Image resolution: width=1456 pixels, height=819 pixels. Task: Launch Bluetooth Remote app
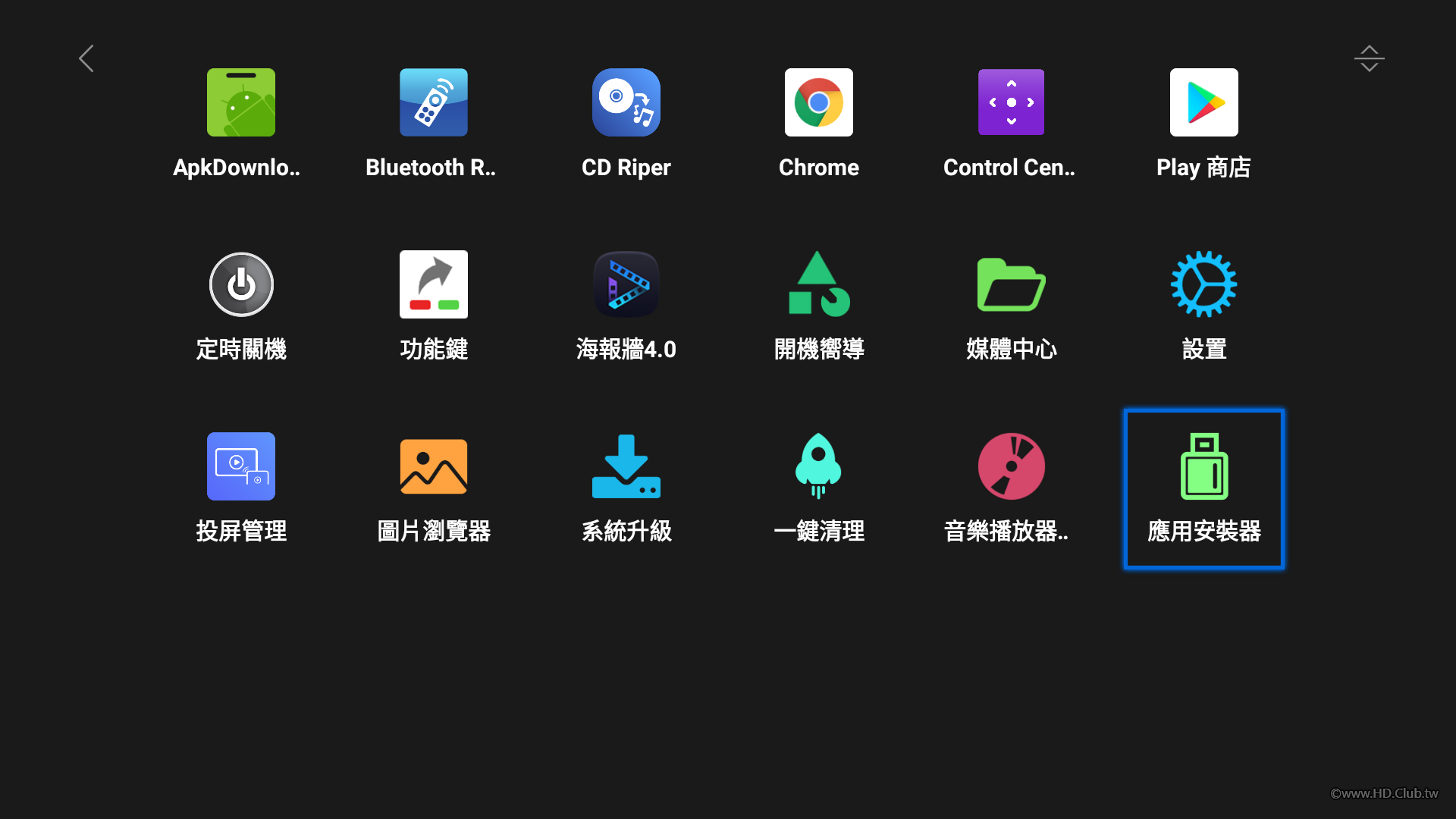(433, 103)
